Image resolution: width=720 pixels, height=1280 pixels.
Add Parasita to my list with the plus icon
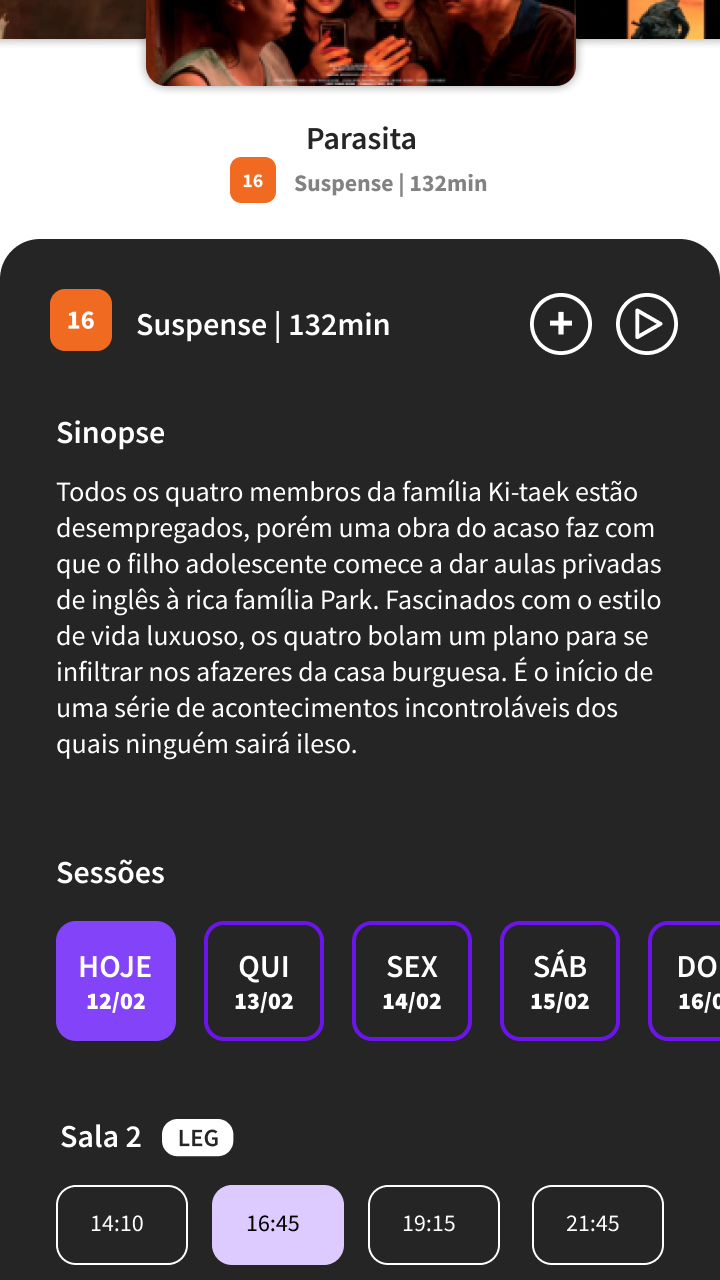click(x=561, y=324)
